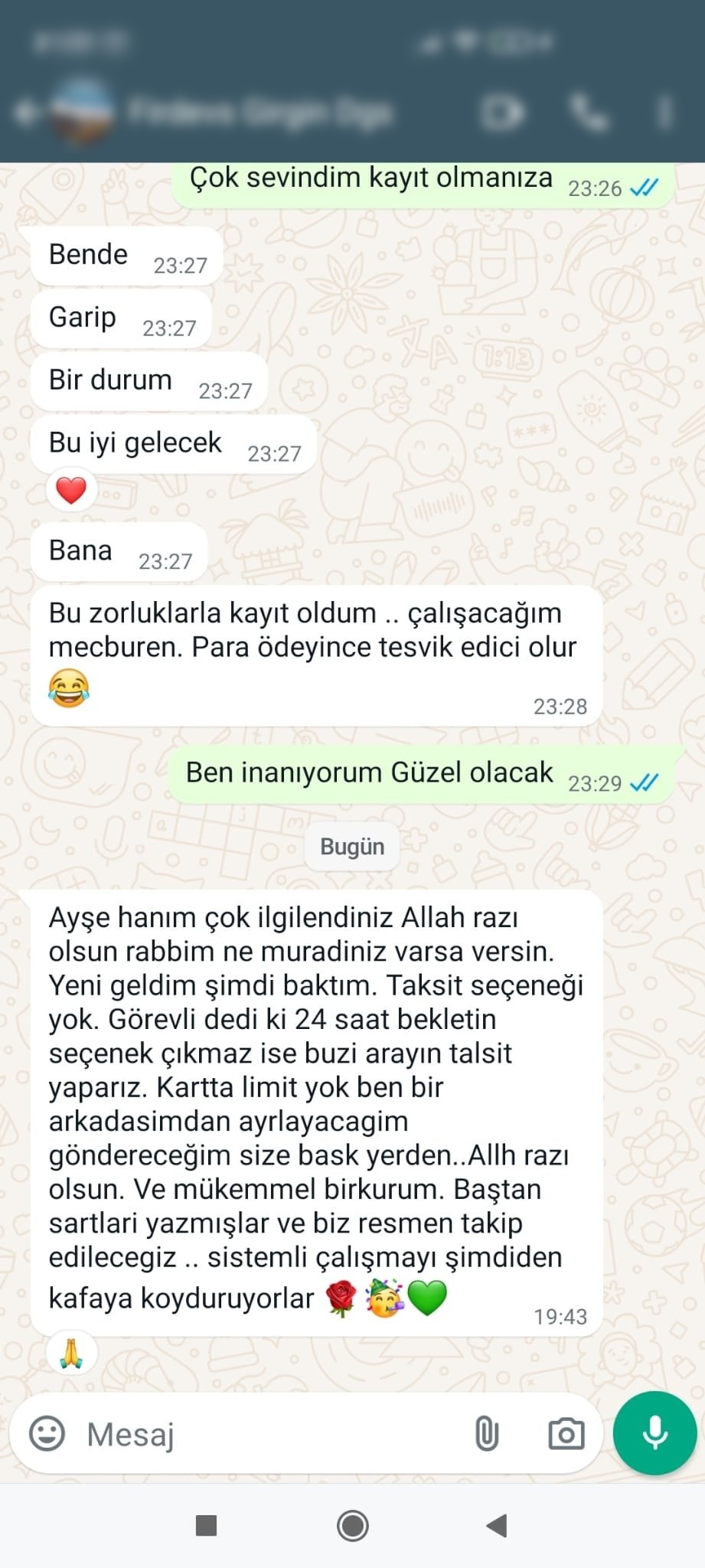Open the overflow menu
The image size is (705, 1568).
(664, 113)
